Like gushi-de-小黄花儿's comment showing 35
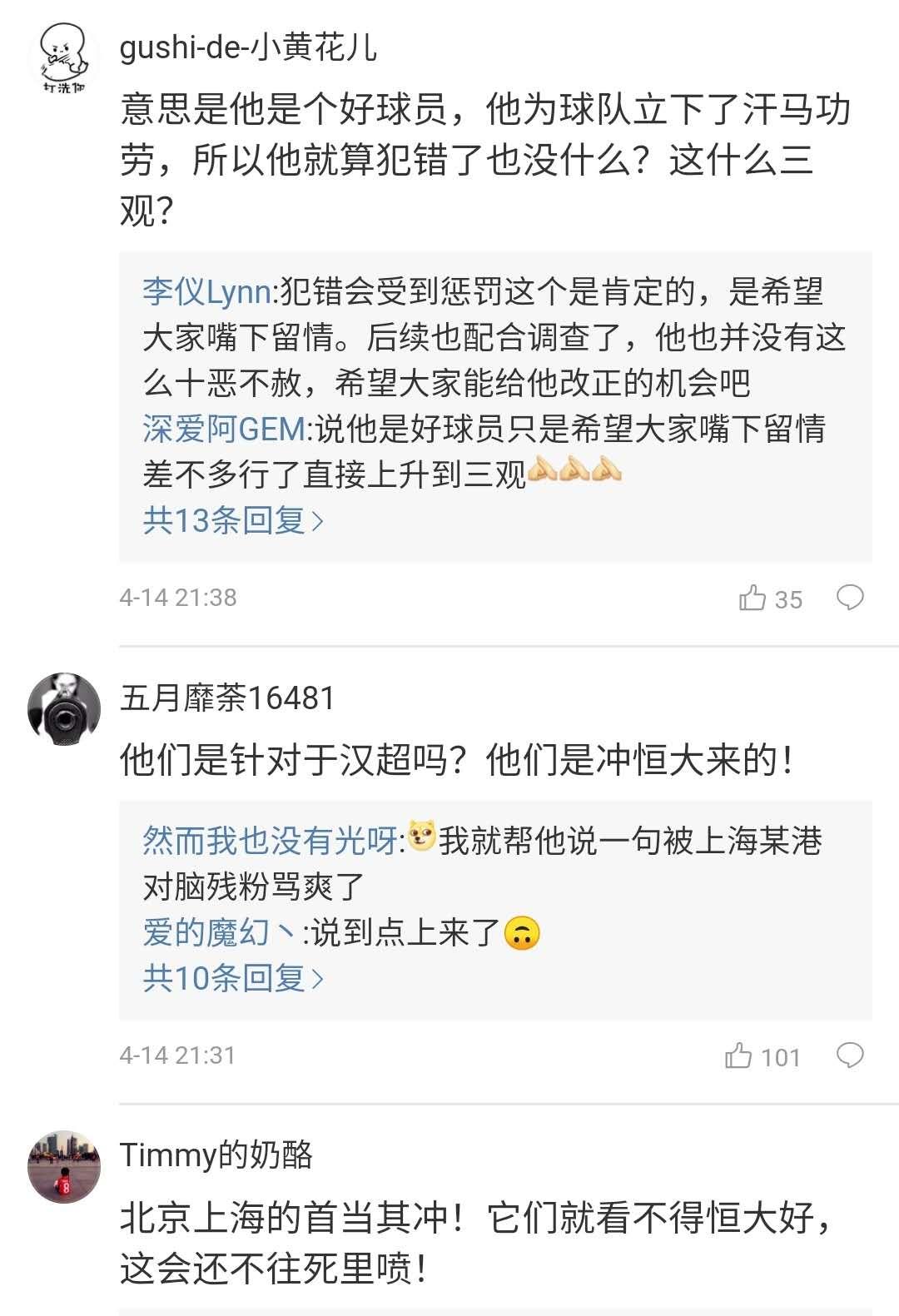 click(754, 596)
